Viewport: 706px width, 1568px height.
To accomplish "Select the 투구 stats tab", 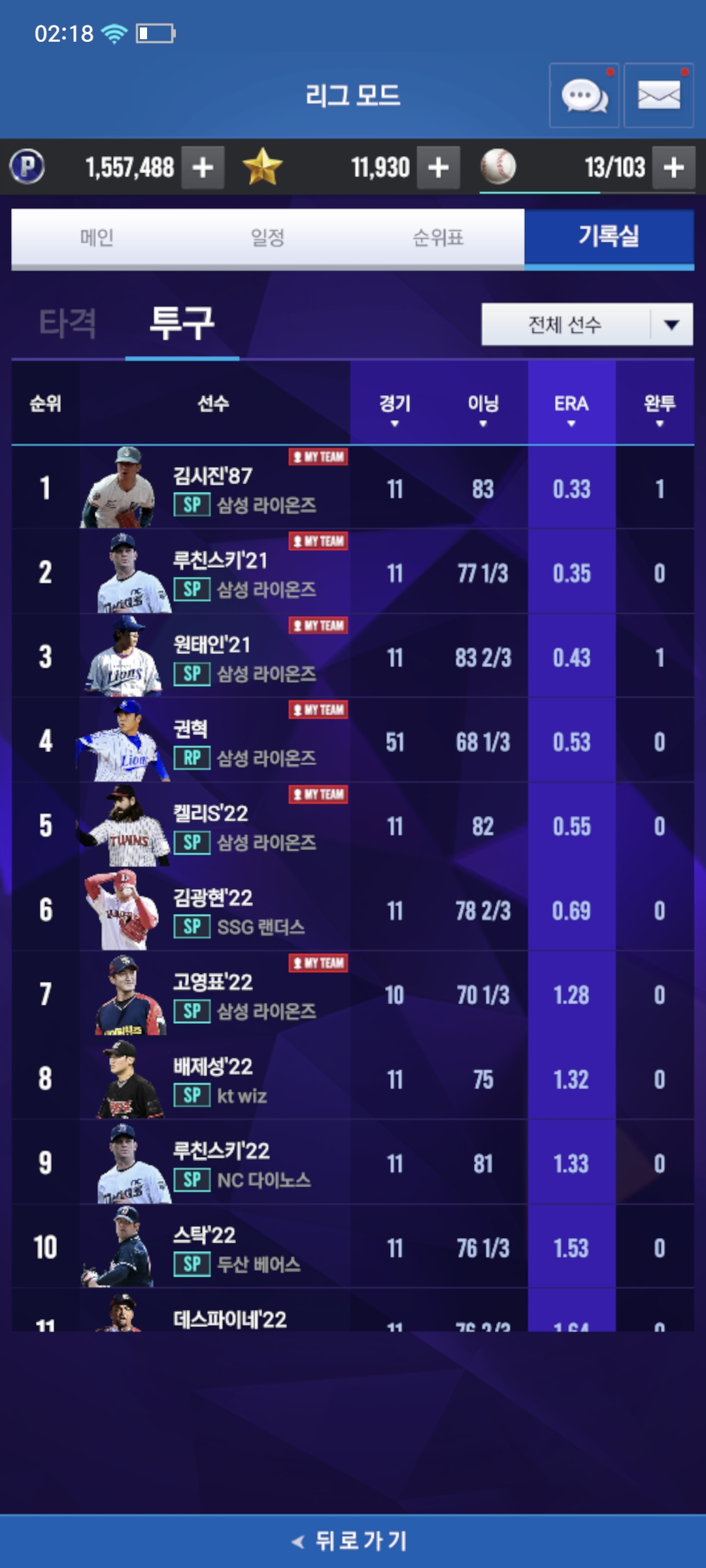I will coord(182,323).
